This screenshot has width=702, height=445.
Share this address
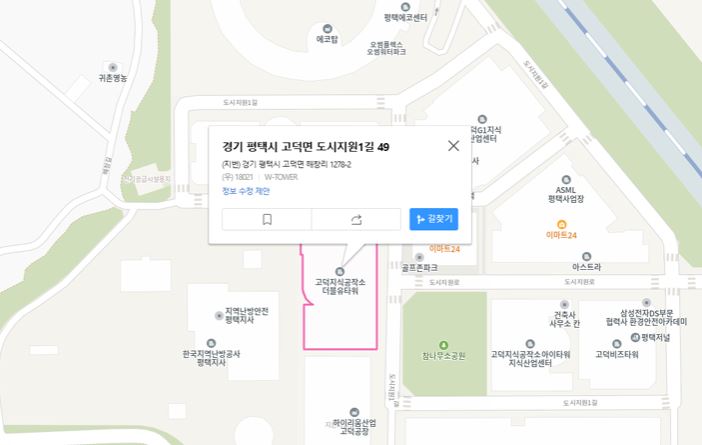tap(356, 219)
